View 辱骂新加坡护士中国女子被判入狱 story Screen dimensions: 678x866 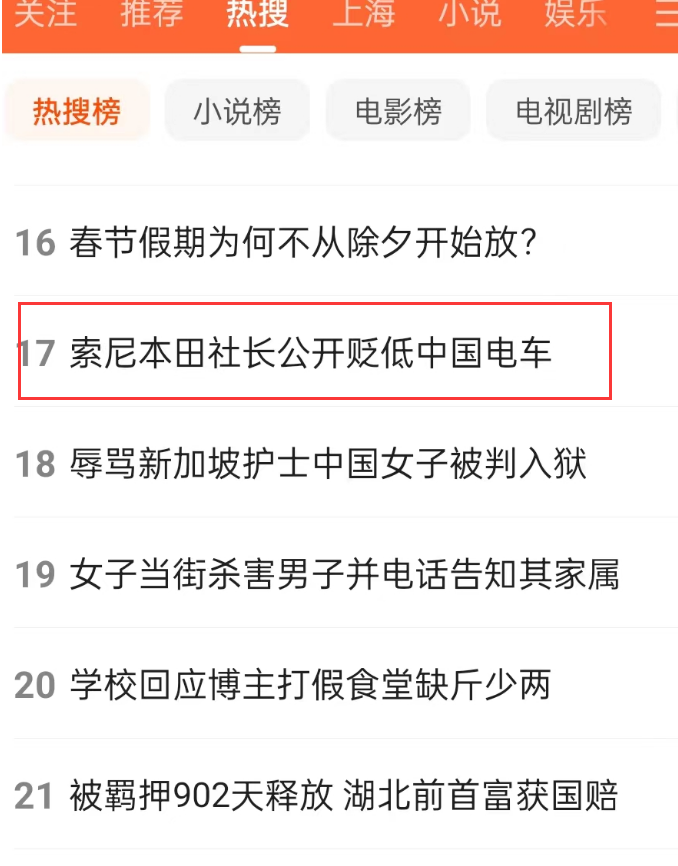tap(328, 464)
